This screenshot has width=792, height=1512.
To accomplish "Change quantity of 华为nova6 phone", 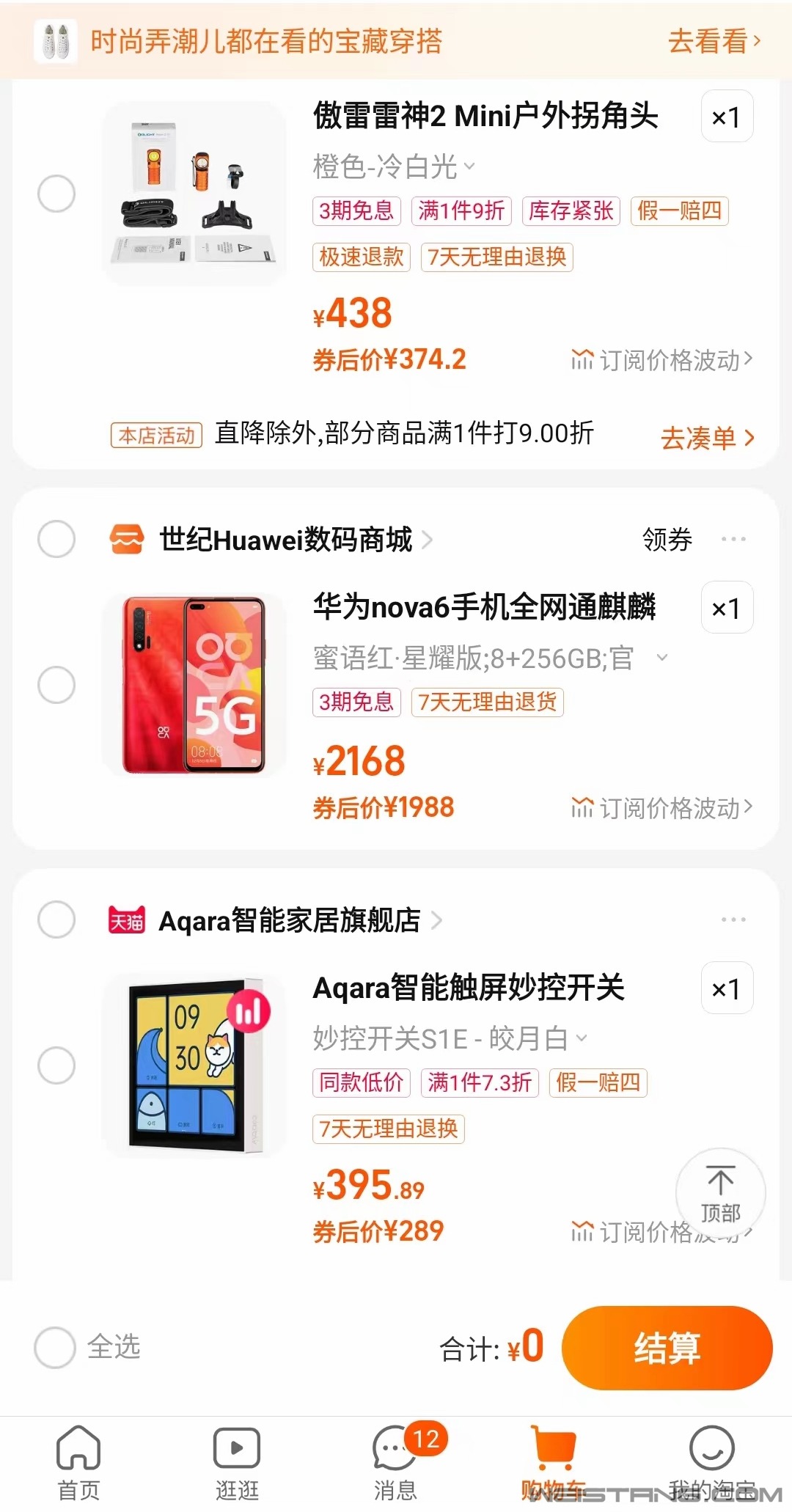I will tap(726, 608).
